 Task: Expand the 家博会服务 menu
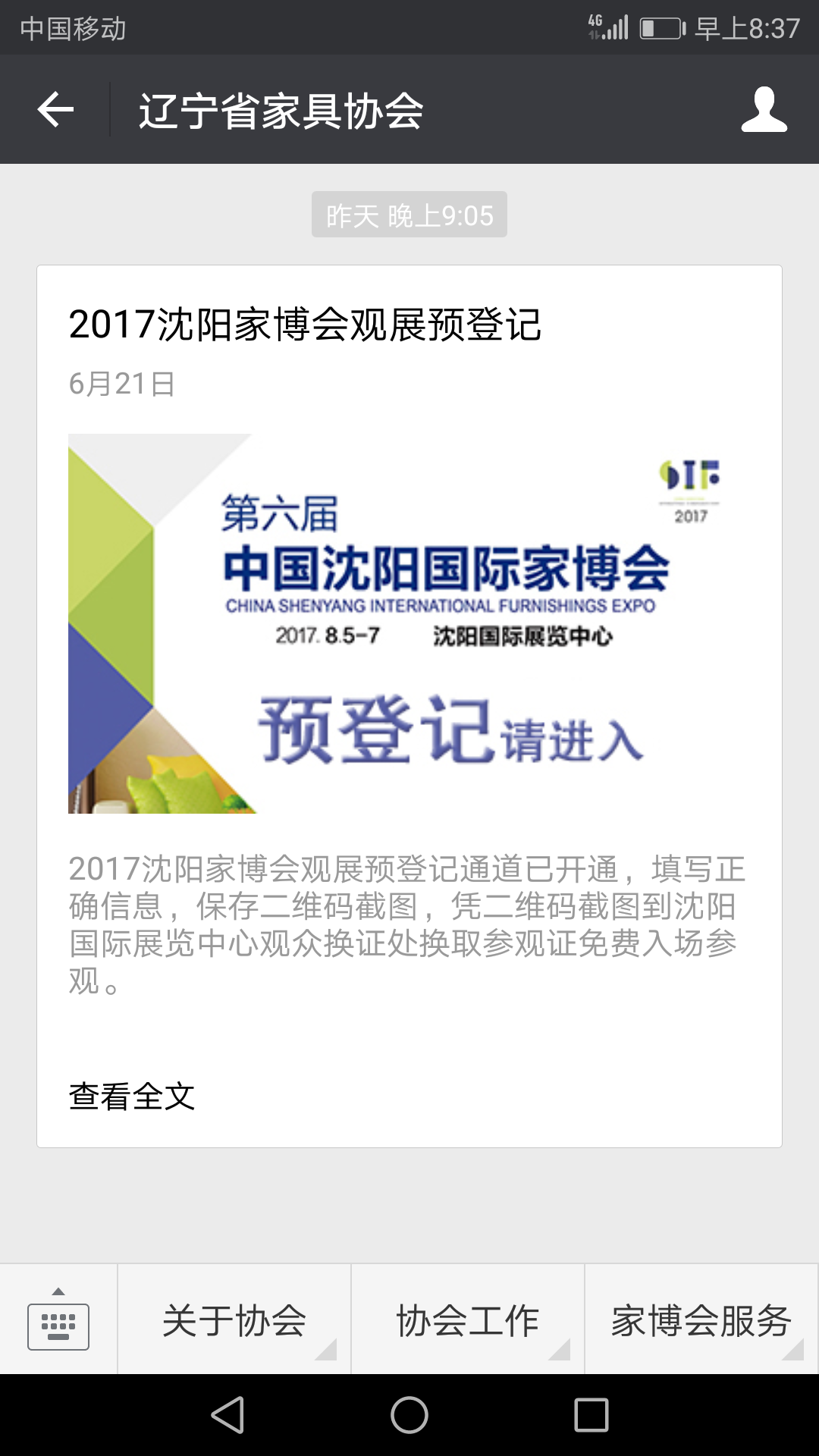point(701,1320)
